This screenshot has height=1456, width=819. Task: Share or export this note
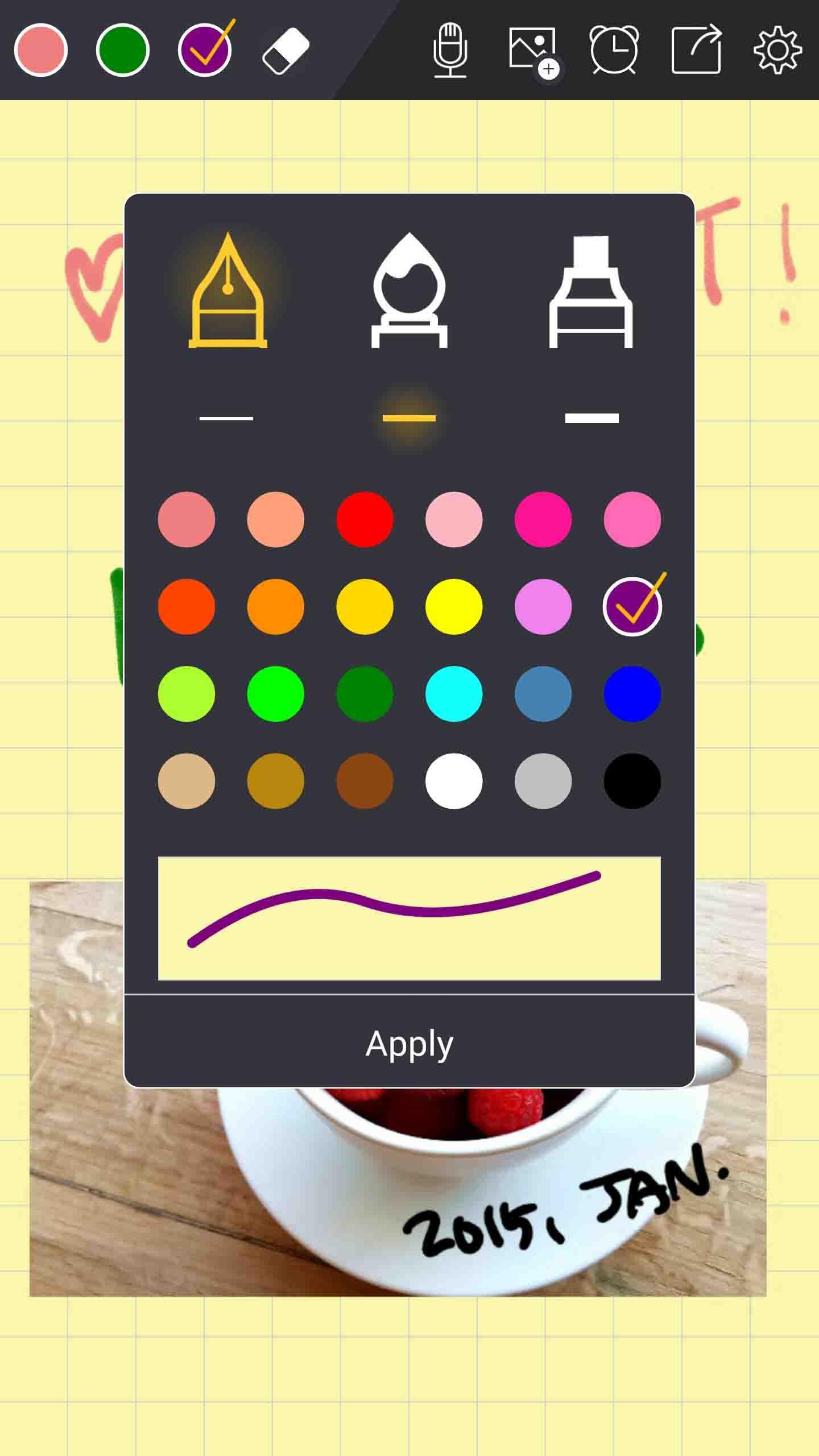click(696, 50)
